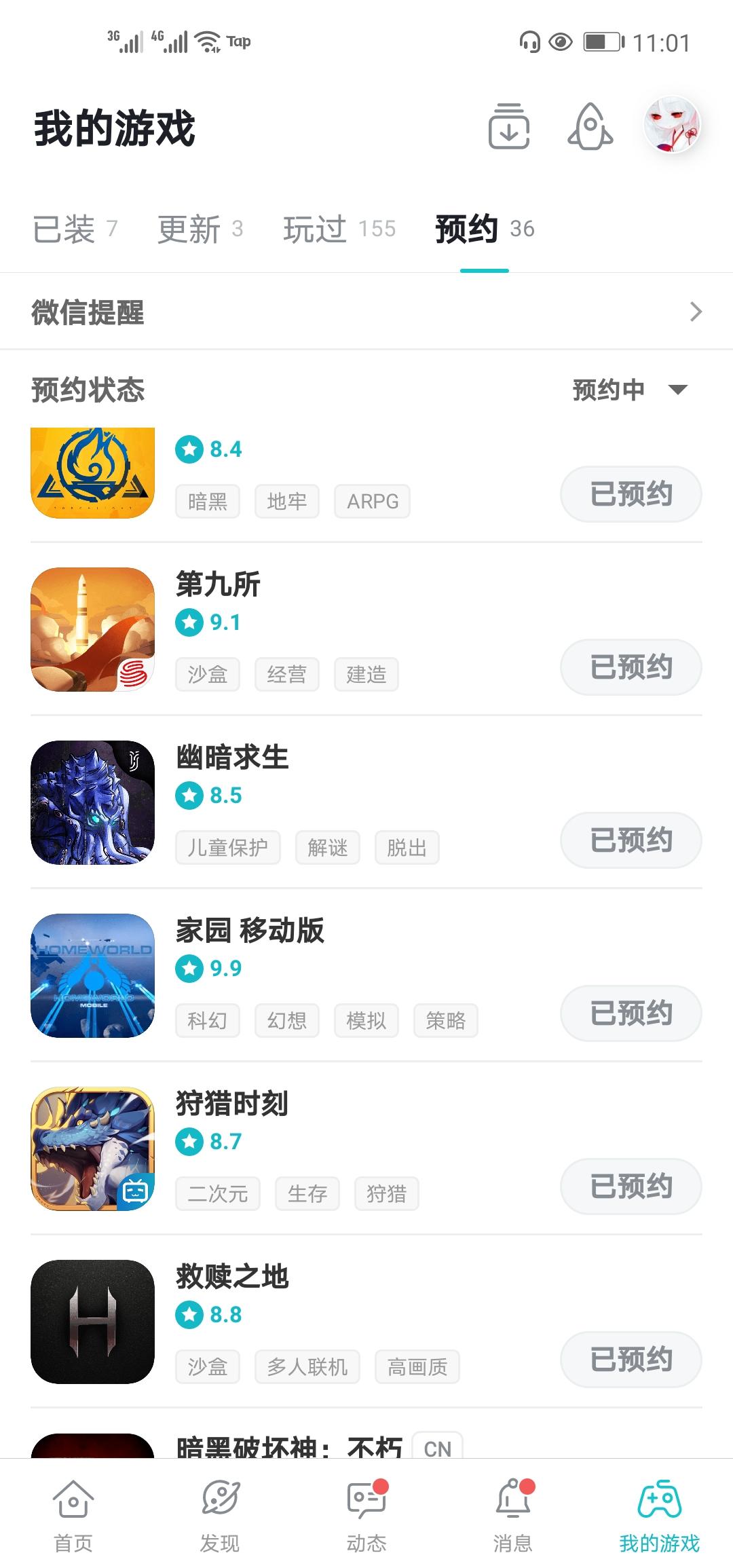Viewport: 733px width, 1568px height.
Task: Tap 已预约 button for 第九所
Action: (631, 667)
